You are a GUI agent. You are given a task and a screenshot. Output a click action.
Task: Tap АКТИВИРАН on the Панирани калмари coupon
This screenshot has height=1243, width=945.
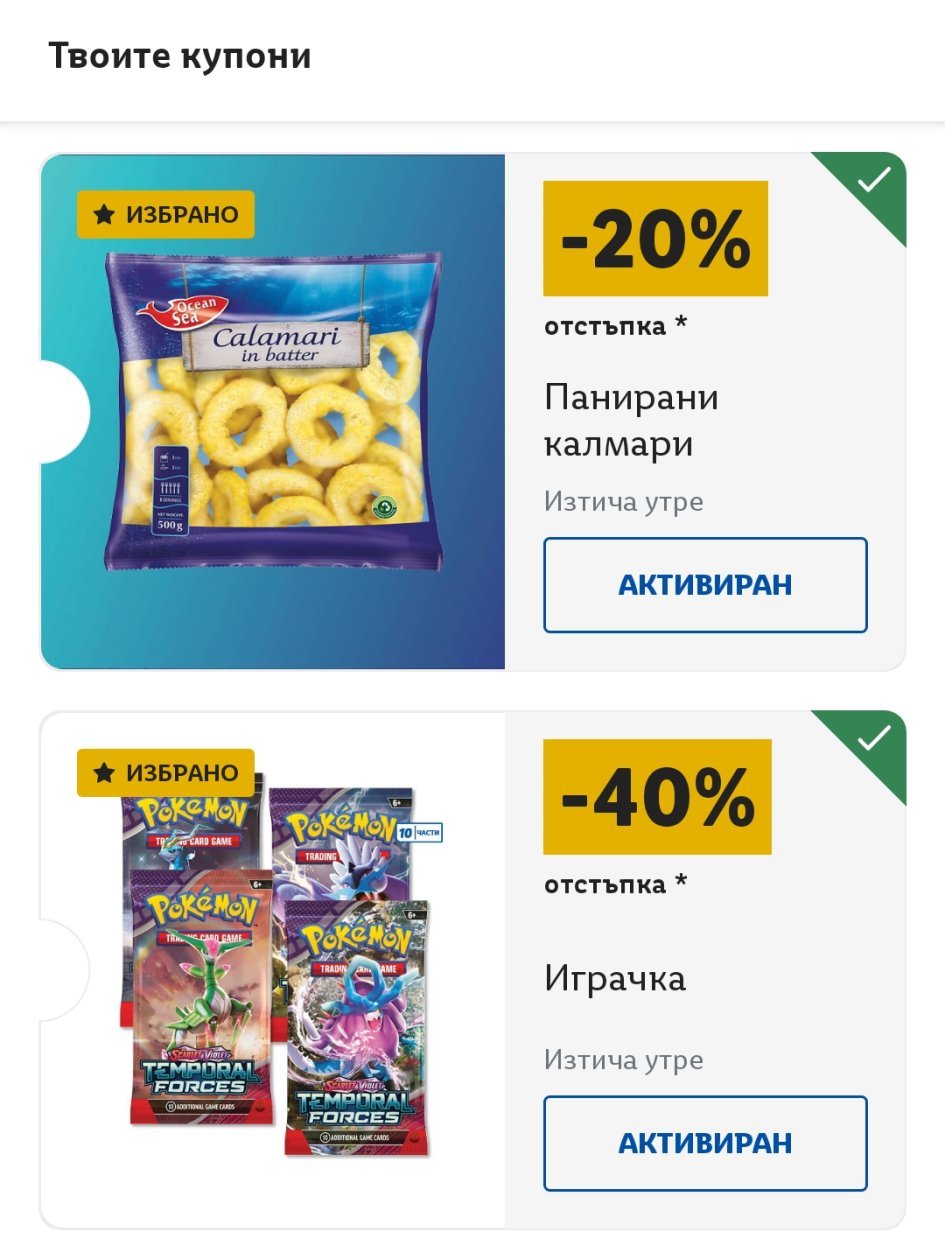click(x=705, y=585)
